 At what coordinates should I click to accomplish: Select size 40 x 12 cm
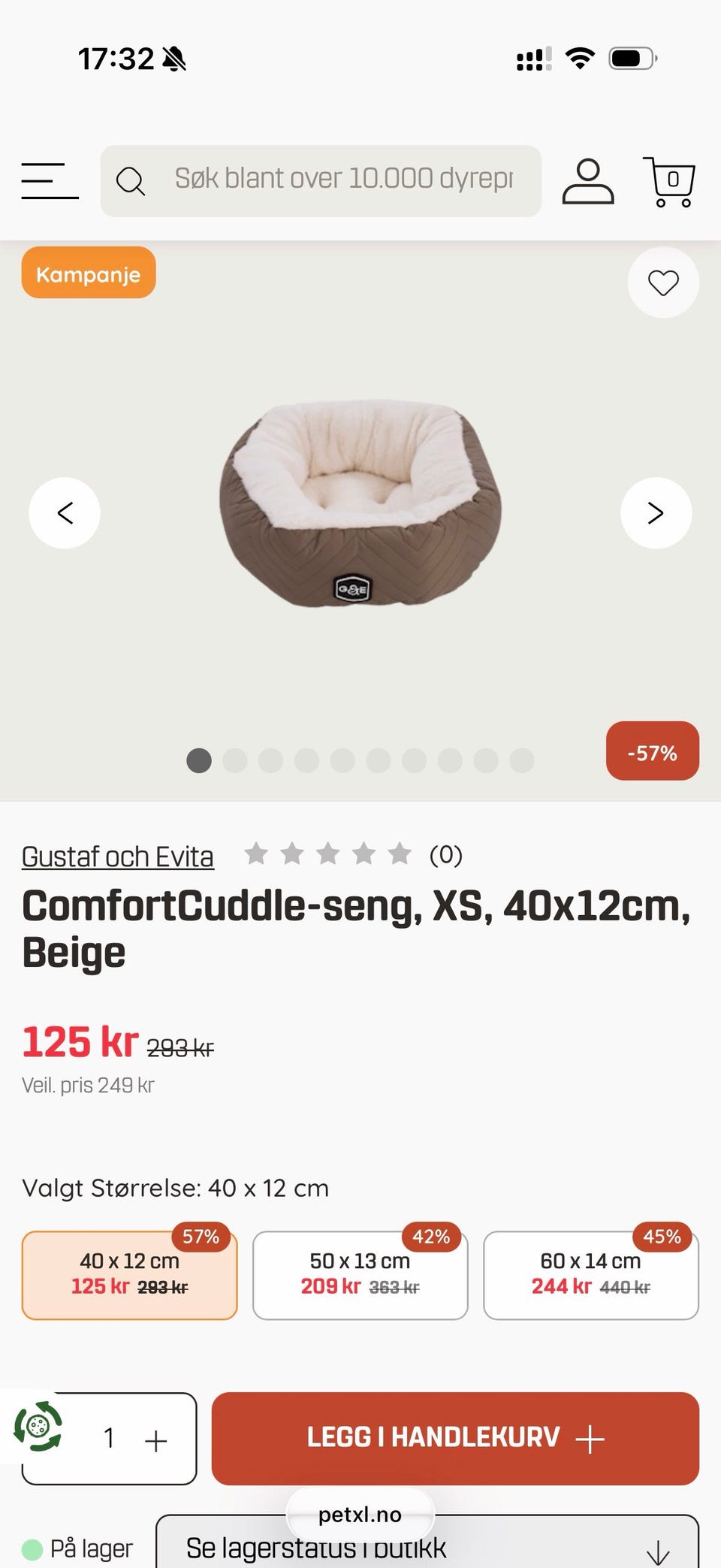130,1275
